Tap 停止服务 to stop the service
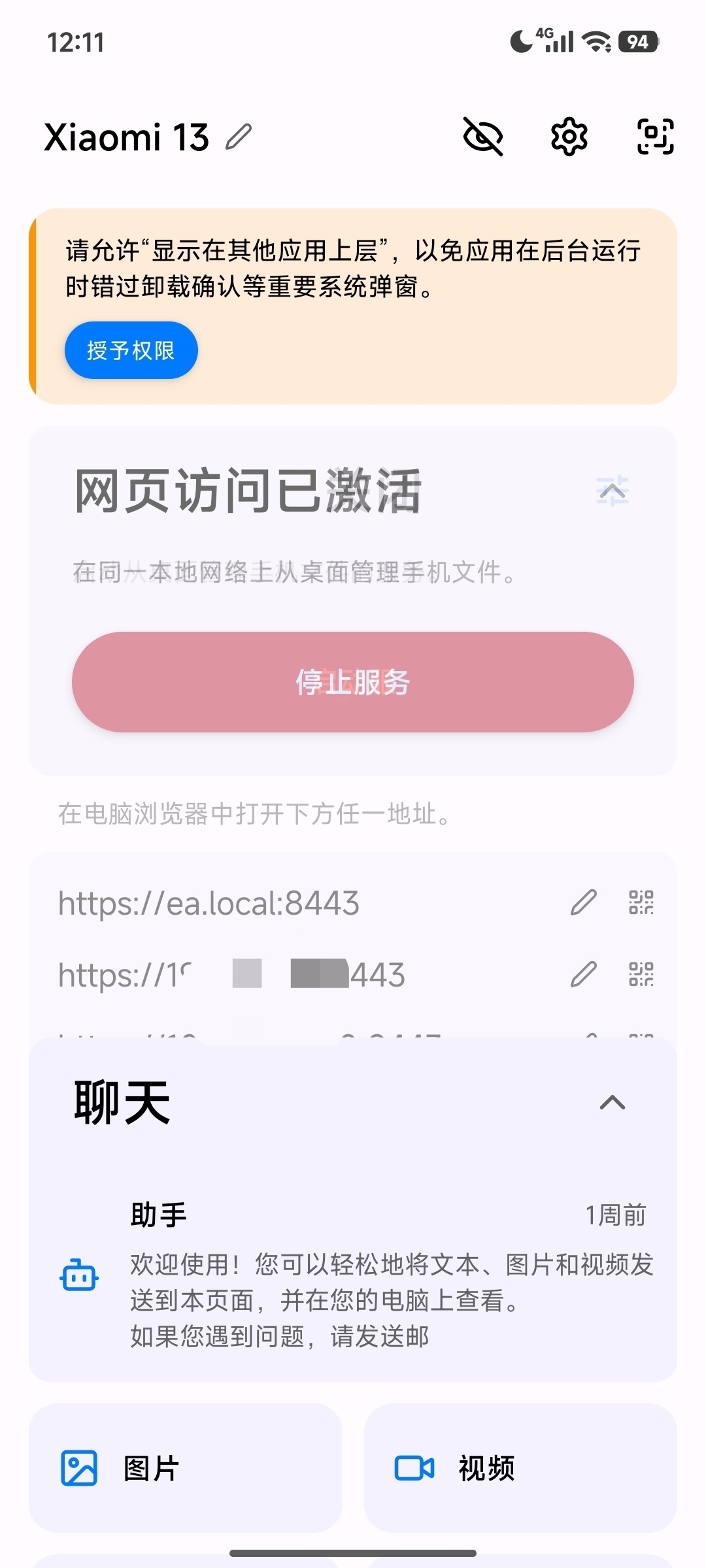 click(x=353, y=681)
